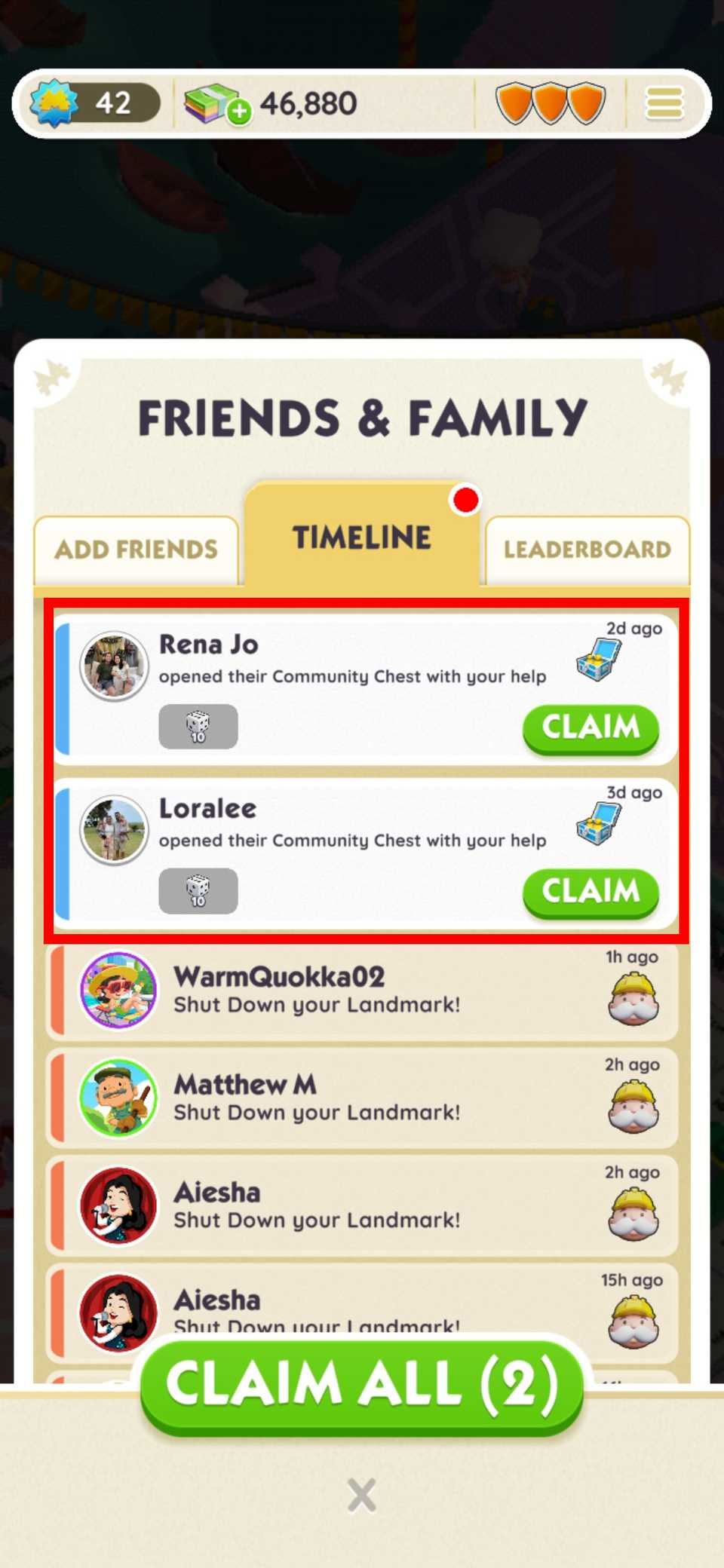Open the Leaderboard tab

click(587, 550)
